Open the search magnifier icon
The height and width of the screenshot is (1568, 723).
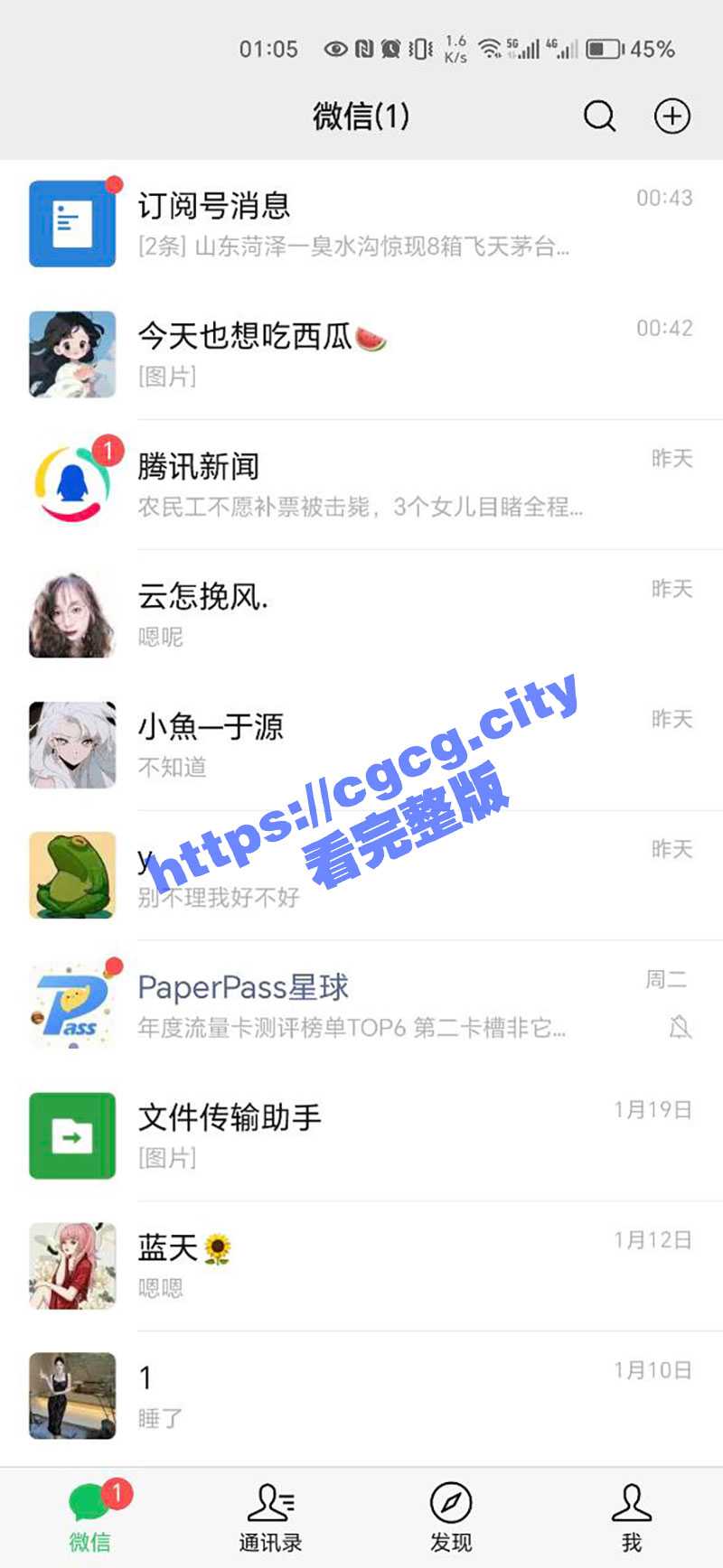coord(599,117)
